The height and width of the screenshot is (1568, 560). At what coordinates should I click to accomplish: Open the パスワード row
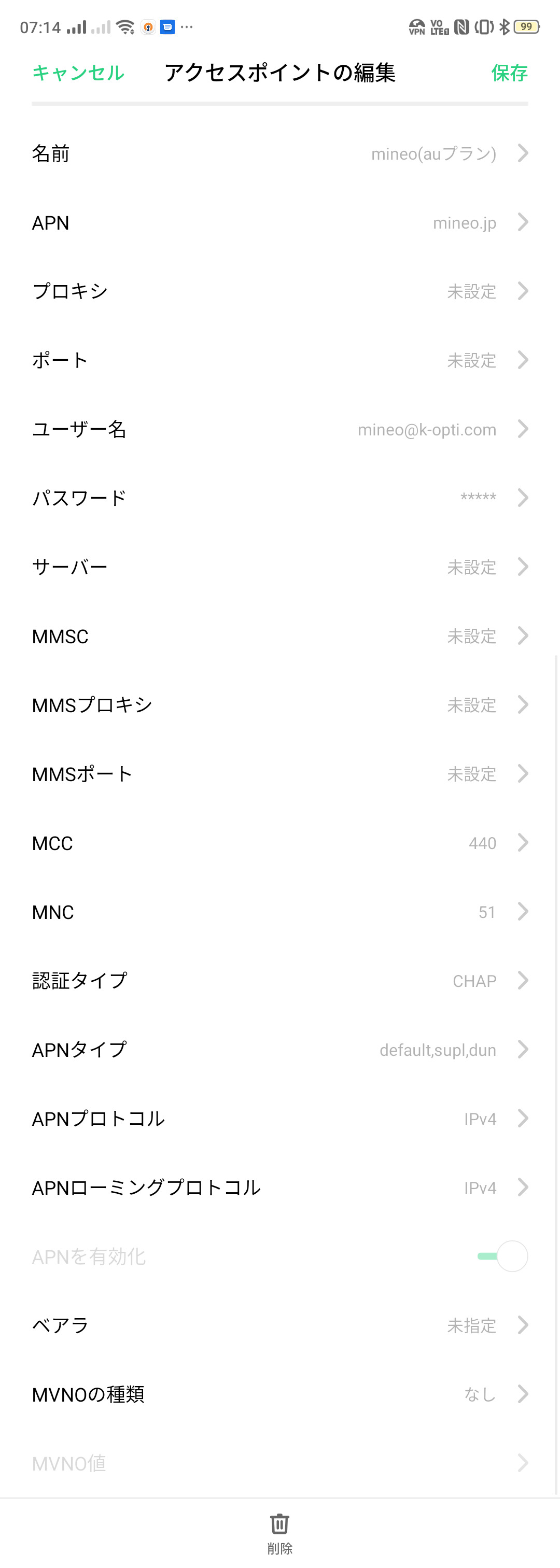280,498
